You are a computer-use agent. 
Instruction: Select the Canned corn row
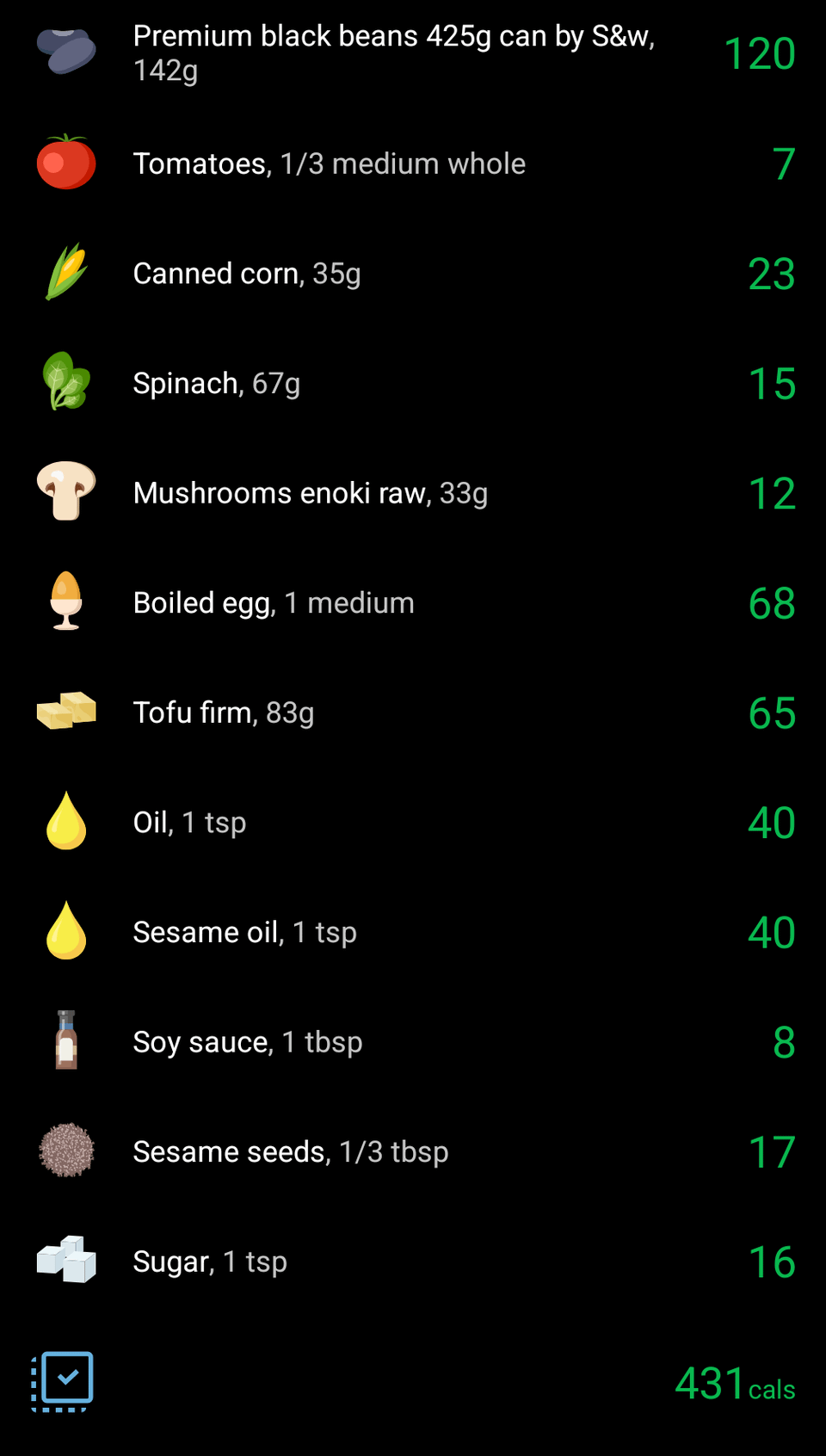247,274
